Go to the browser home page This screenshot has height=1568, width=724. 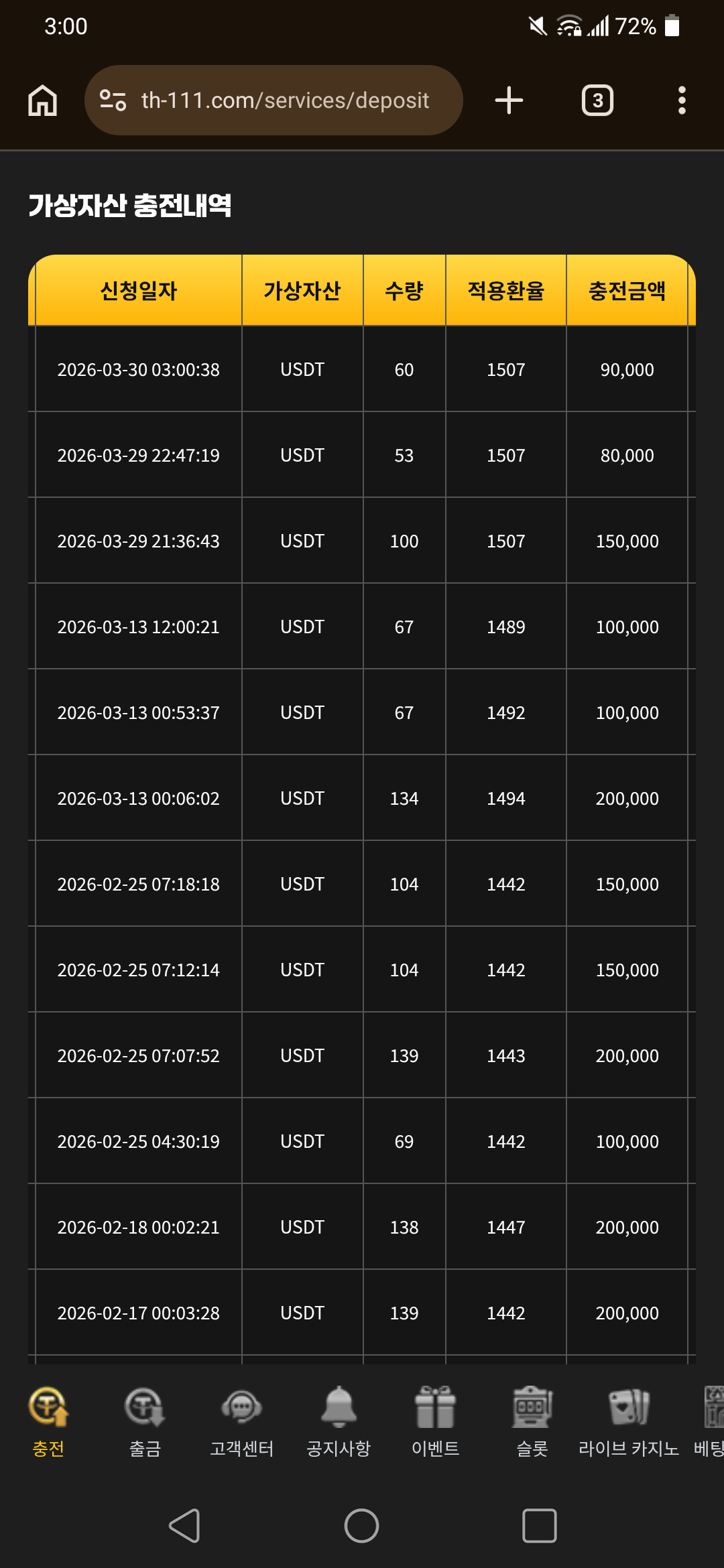pyautogui.click(x=43, y=101)
